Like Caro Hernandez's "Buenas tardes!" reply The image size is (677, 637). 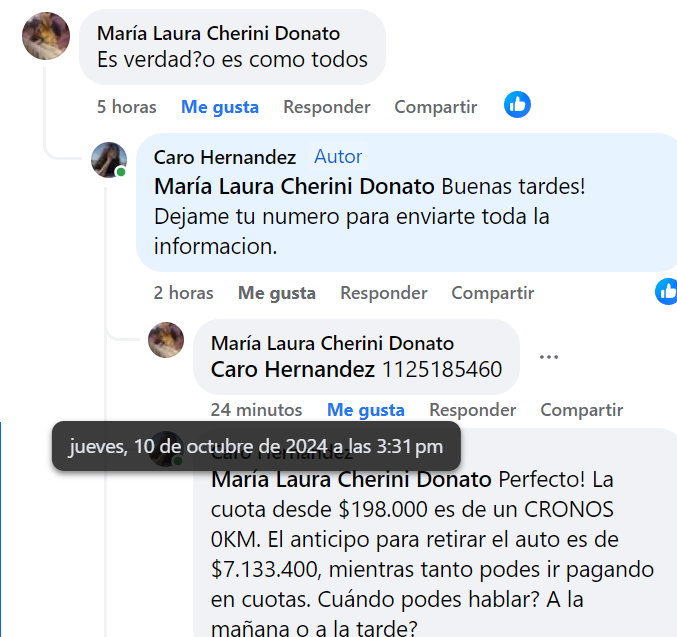[276, 293]
